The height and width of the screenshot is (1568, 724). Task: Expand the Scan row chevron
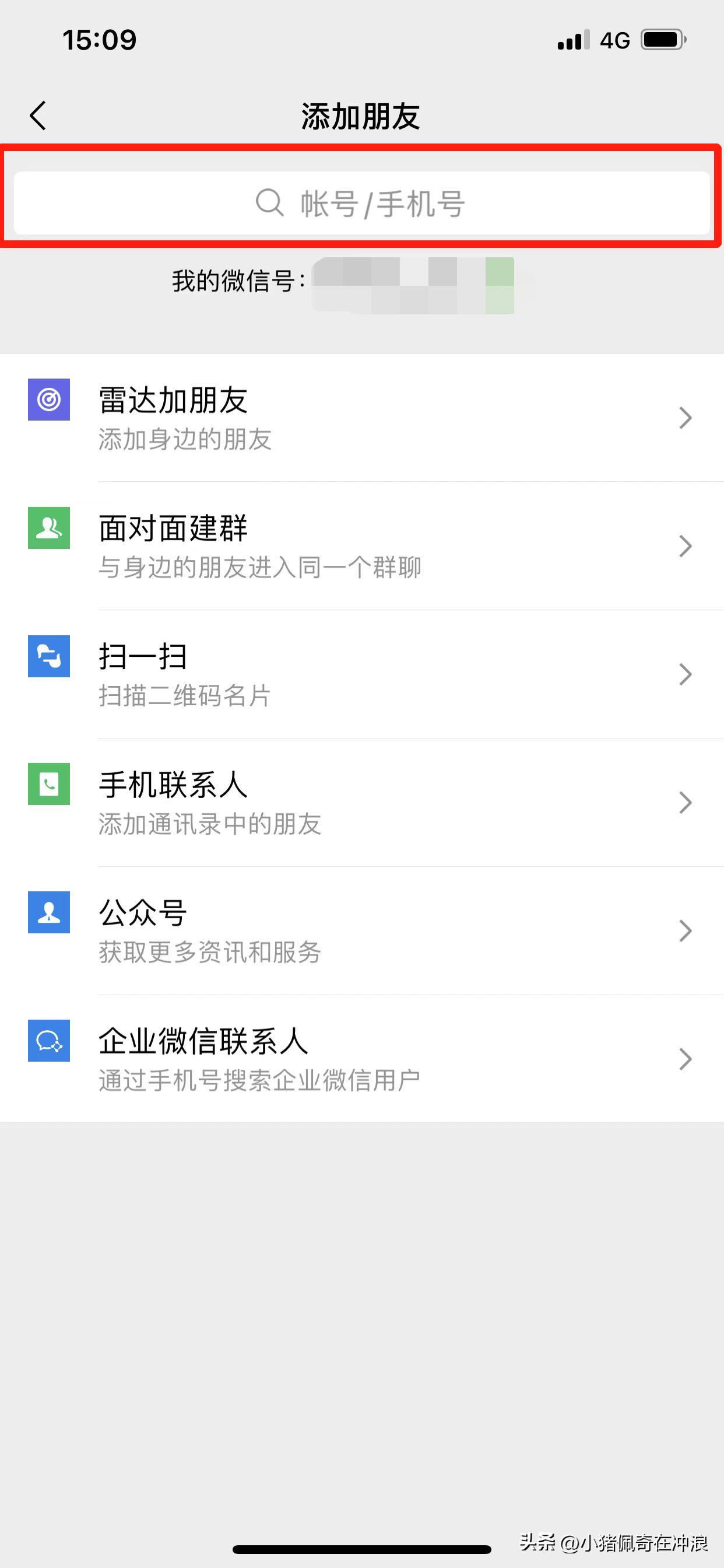[x=686, y=674]
